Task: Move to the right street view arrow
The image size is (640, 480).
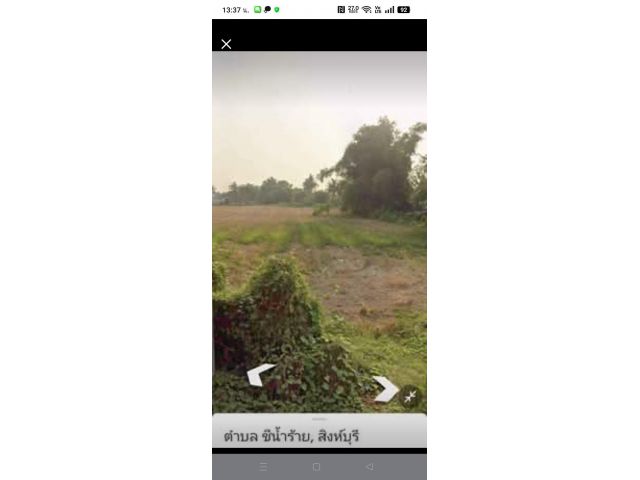Action: pos(385,388)
